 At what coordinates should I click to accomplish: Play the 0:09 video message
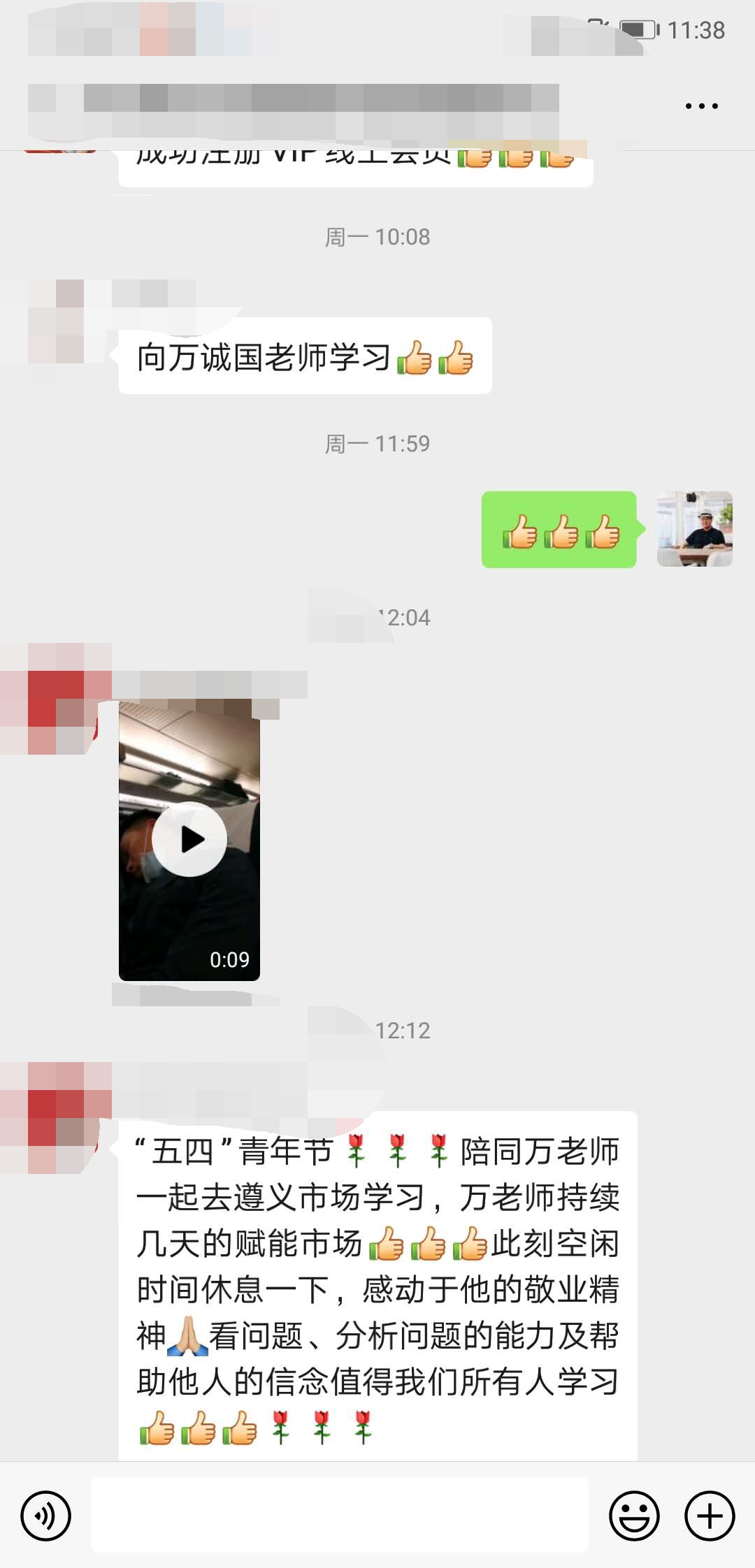(x=189, y=839)
